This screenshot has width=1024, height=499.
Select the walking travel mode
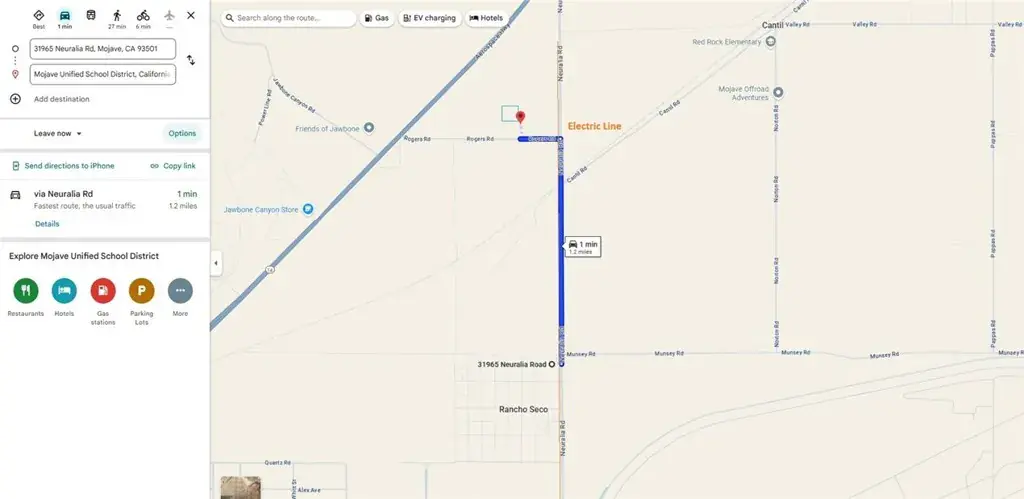click(x=117, y=16)
